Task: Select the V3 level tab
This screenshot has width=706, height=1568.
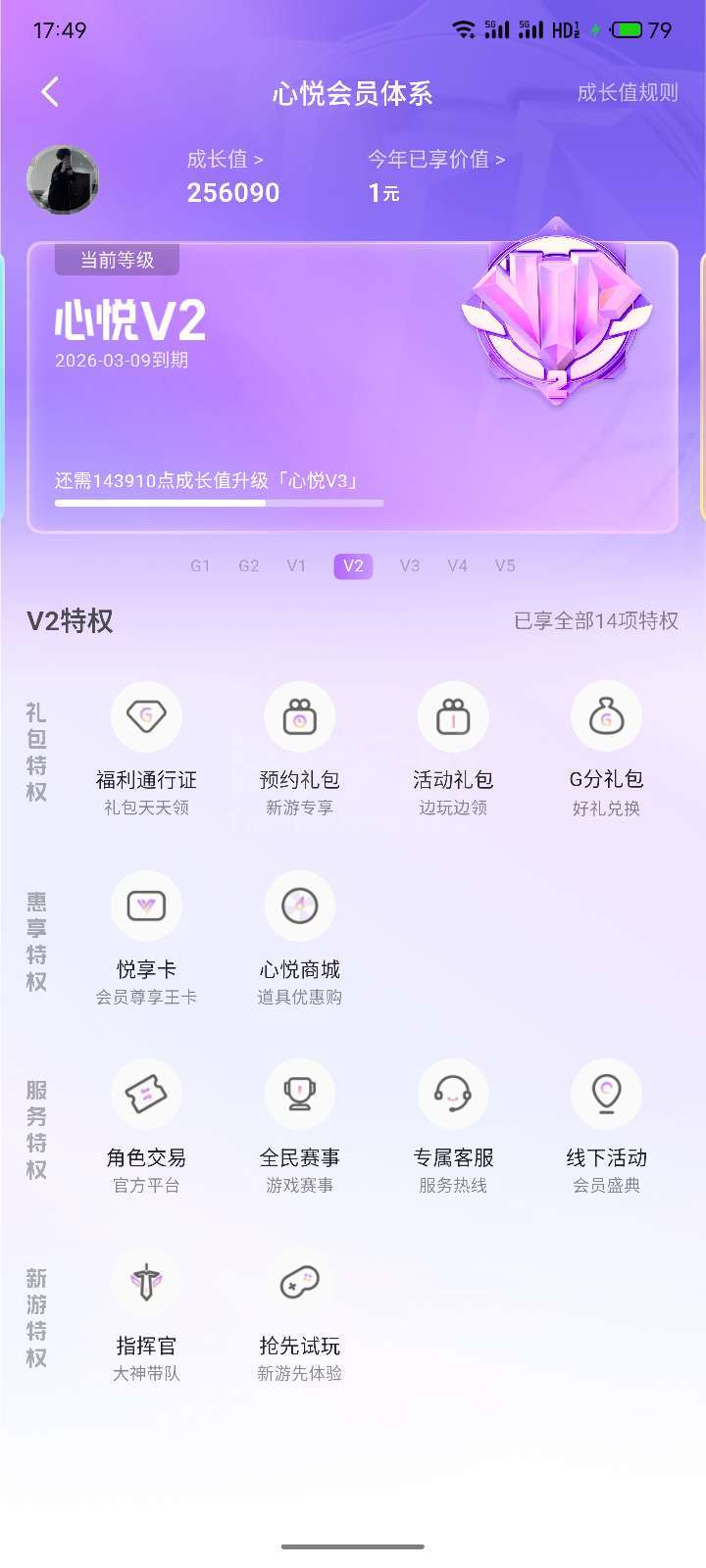Action: tap(409, 565)
